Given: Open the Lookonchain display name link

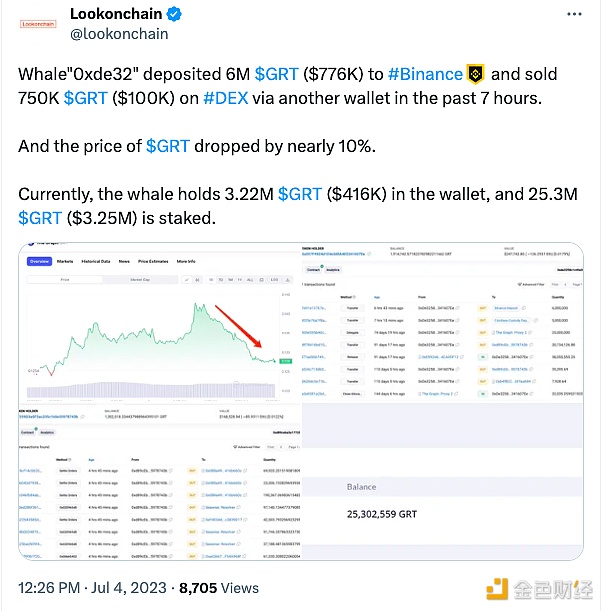Looking at the screenshot, I should tap(116, 13).
